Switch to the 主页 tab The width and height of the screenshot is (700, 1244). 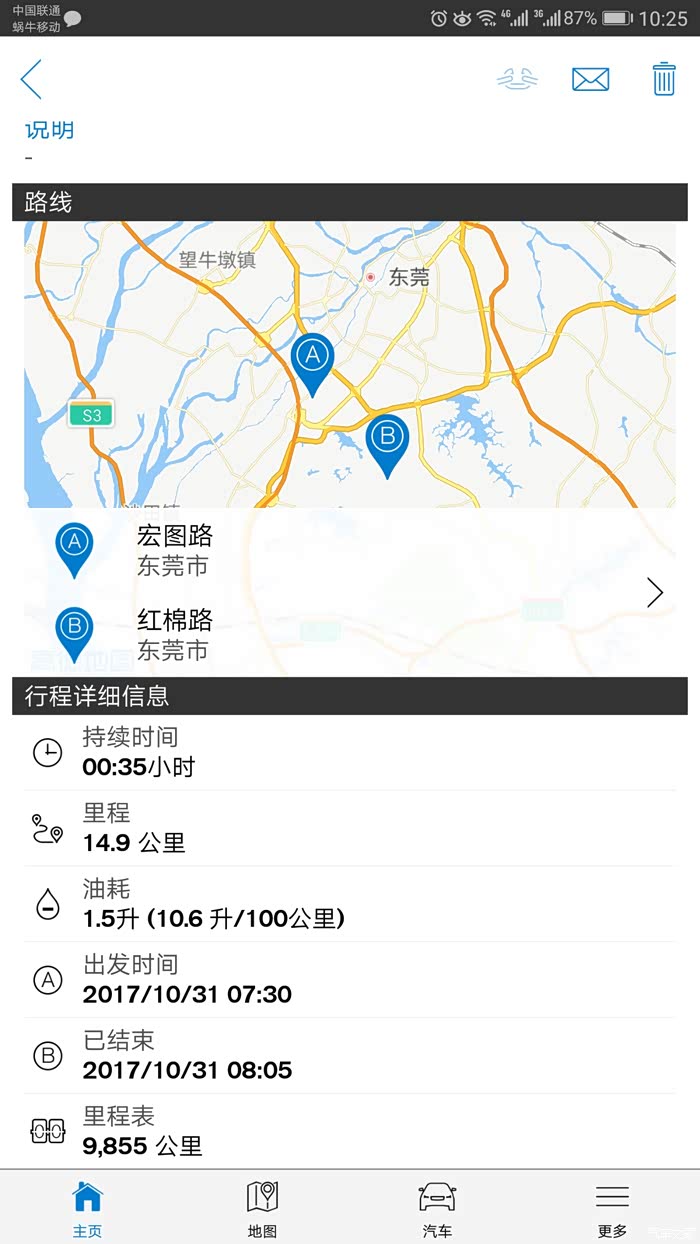(x=87, y=1207)
